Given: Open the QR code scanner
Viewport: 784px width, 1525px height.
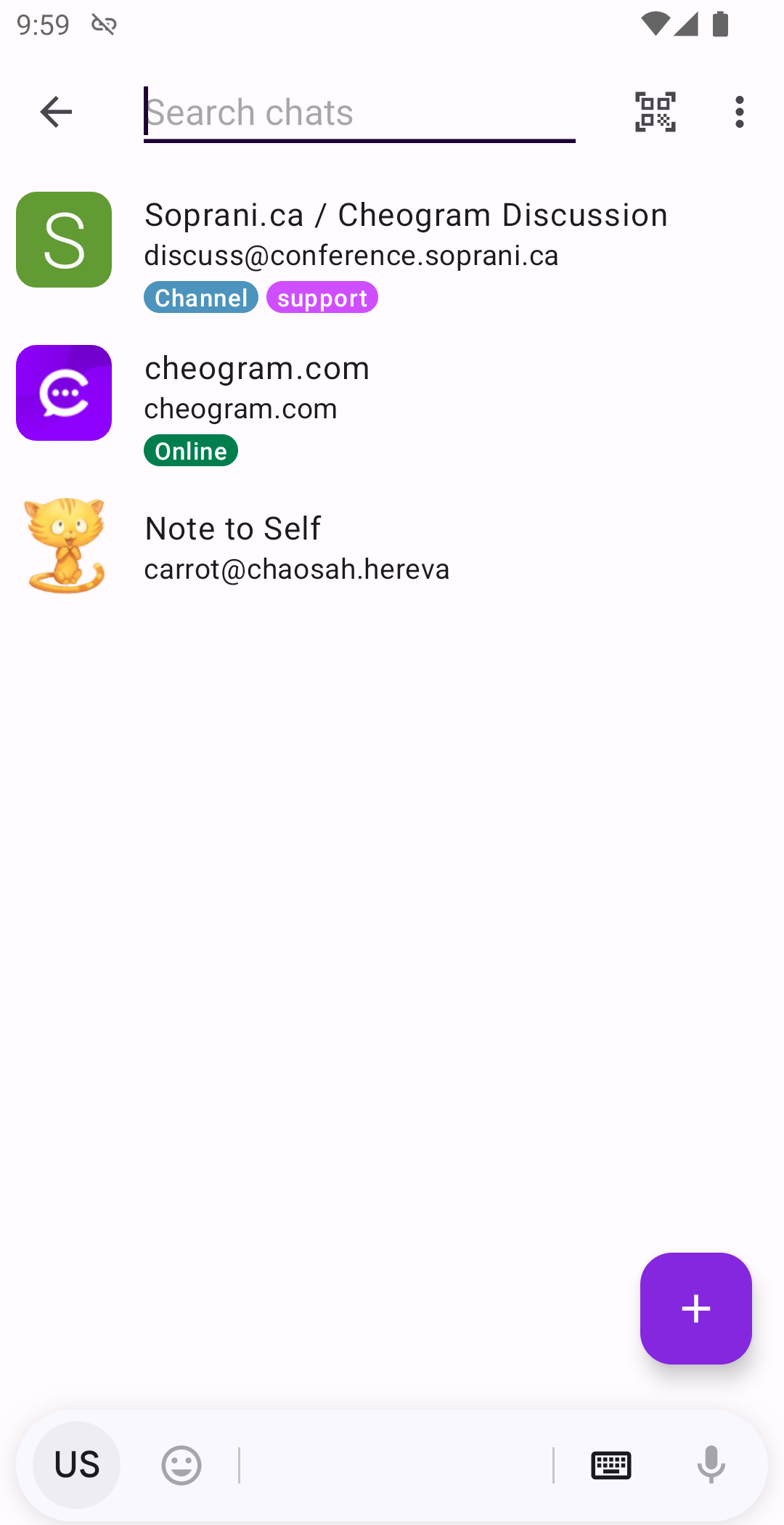Looking at the screenshot, I should [655, 112].
